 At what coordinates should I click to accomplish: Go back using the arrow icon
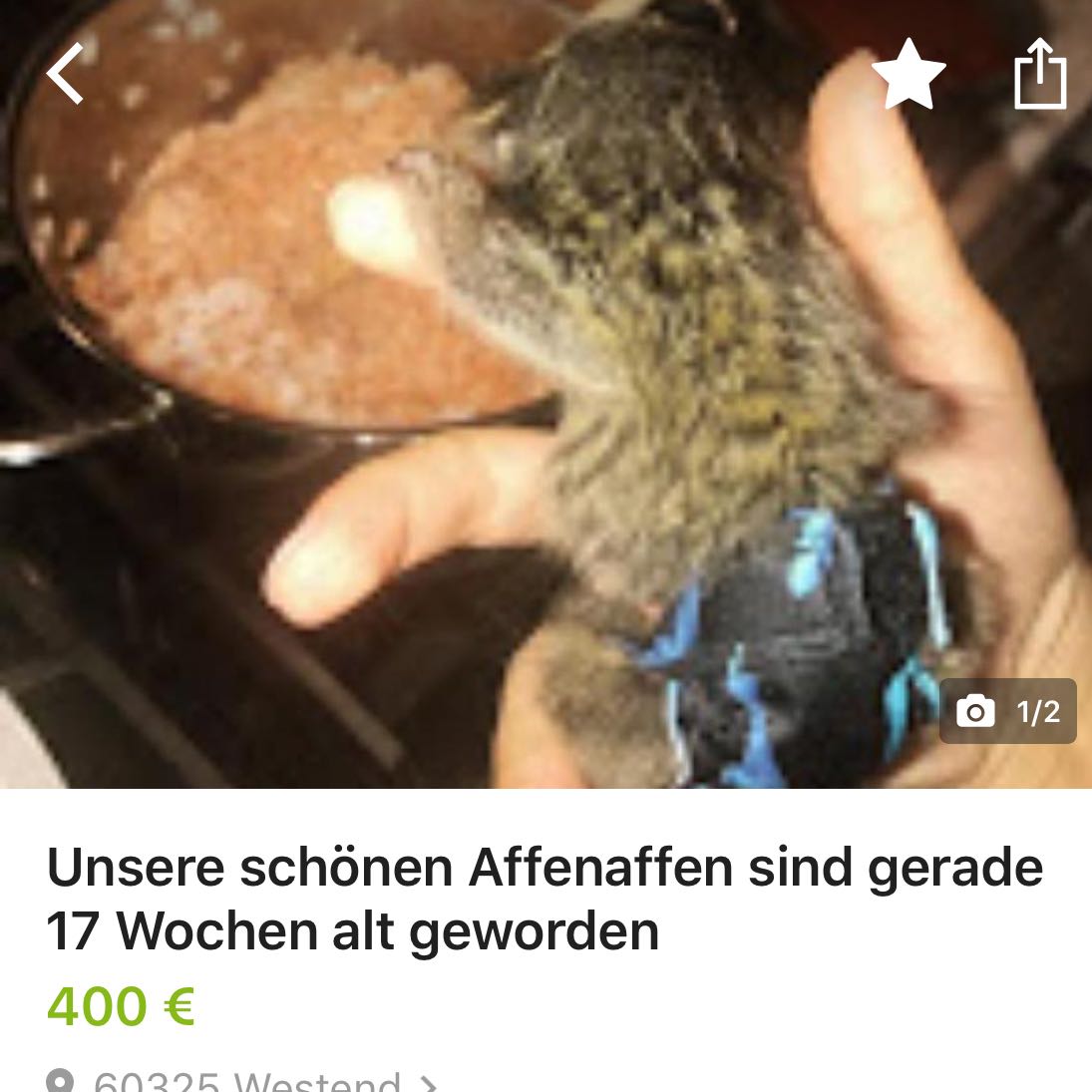coord(66,75)
